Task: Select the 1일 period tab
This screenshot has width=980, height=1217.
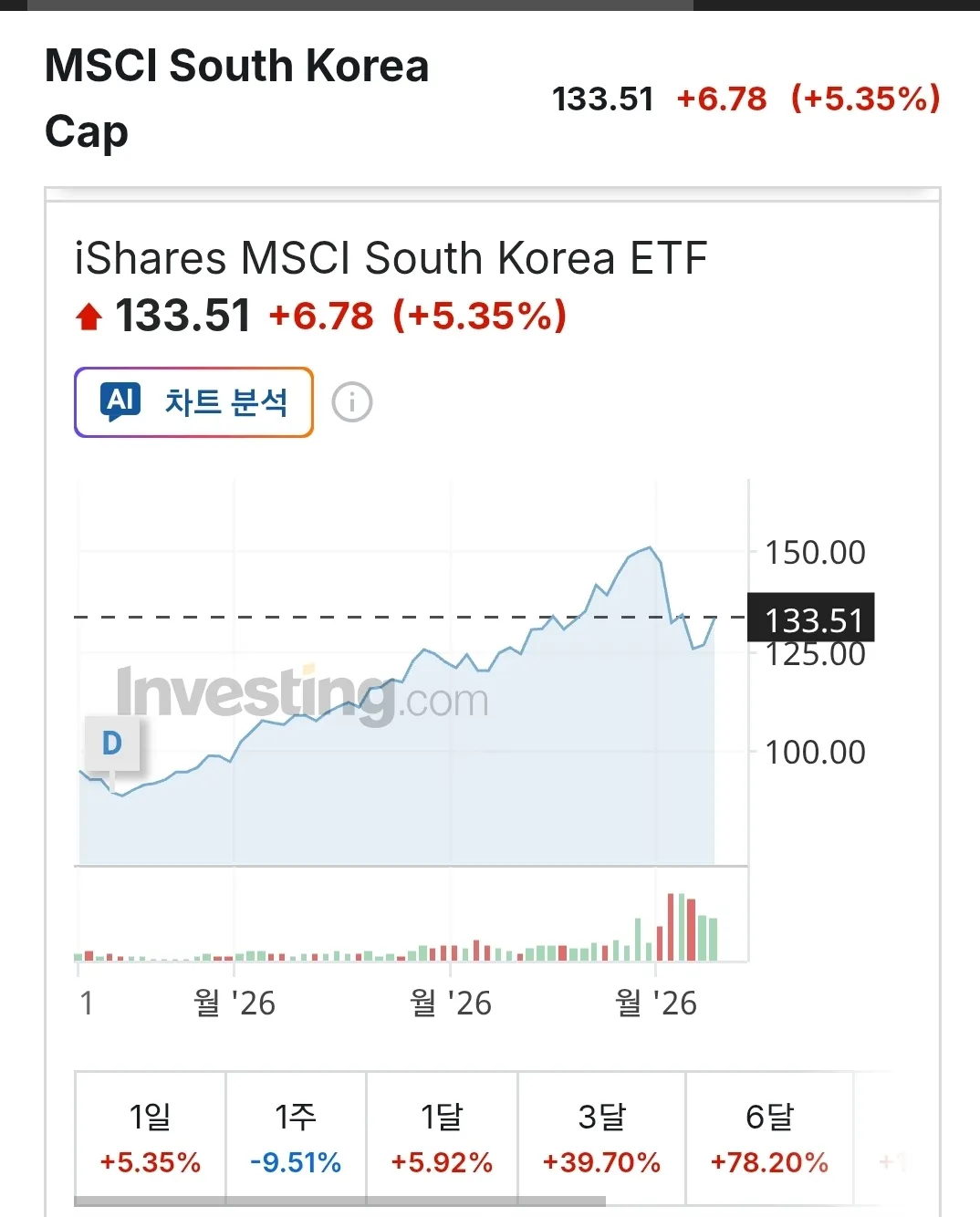Action: point(150,1138)
